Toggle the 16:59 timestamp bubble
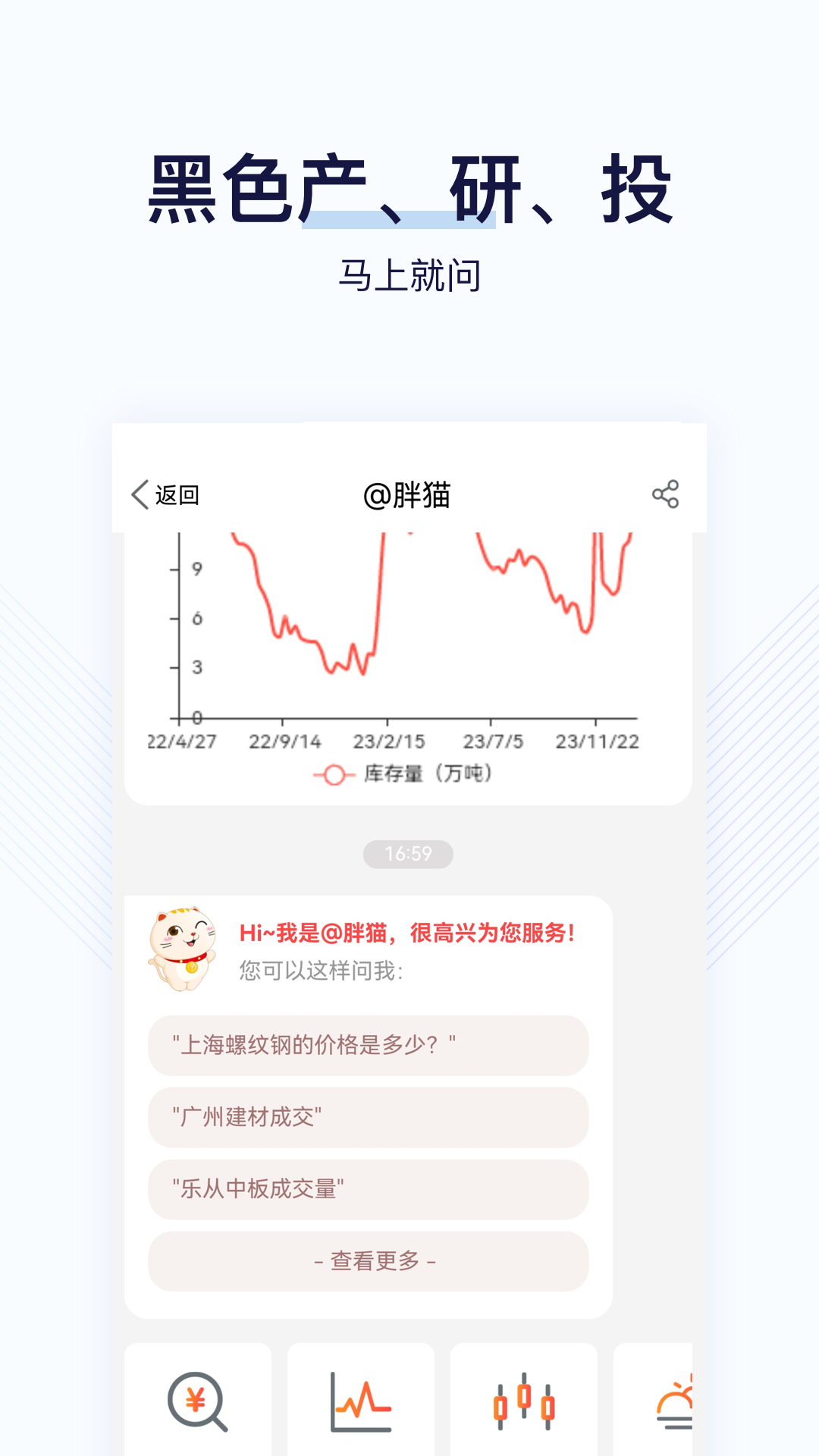 [x=409, y=854]
